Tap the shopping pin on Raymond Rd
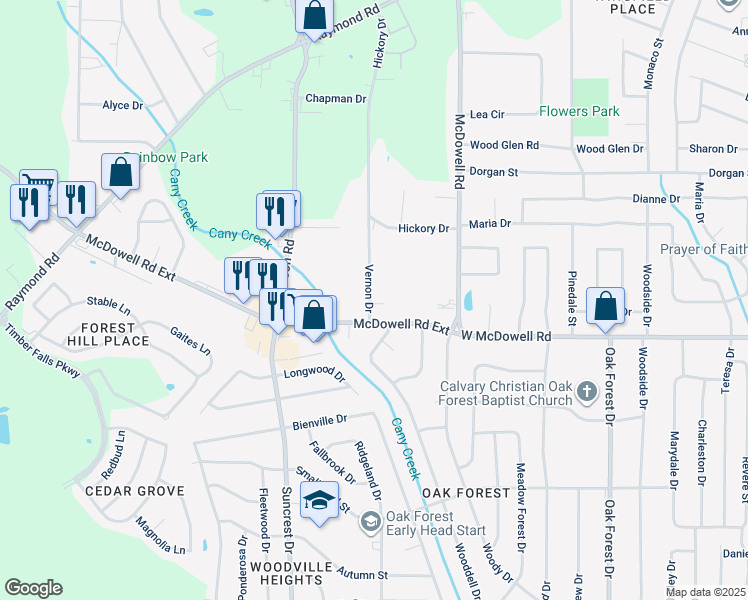The width and height of the screenshot is (748, 600). point(314,16)
